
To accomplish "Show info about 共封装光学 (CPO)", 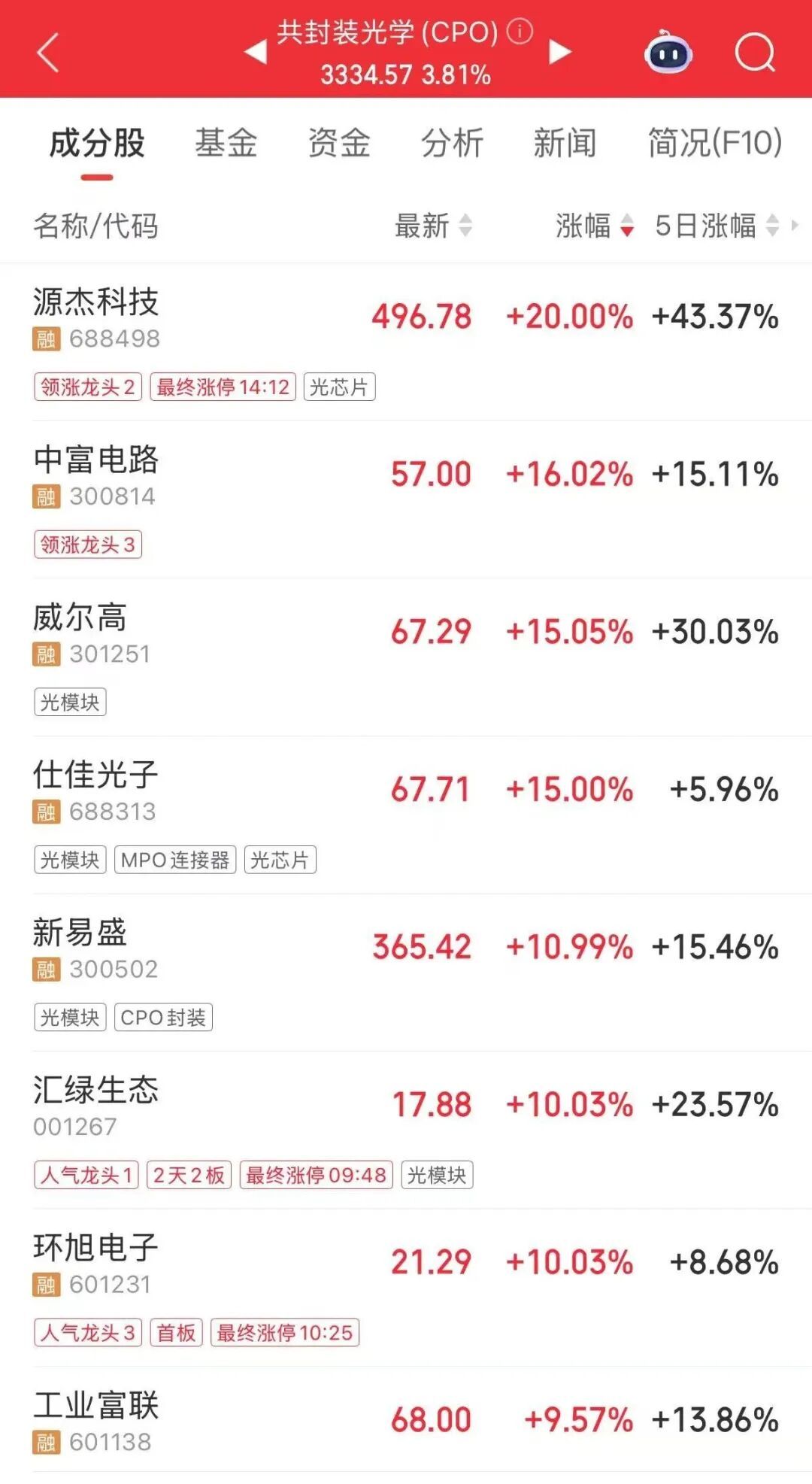I will (x=520, y=32).
